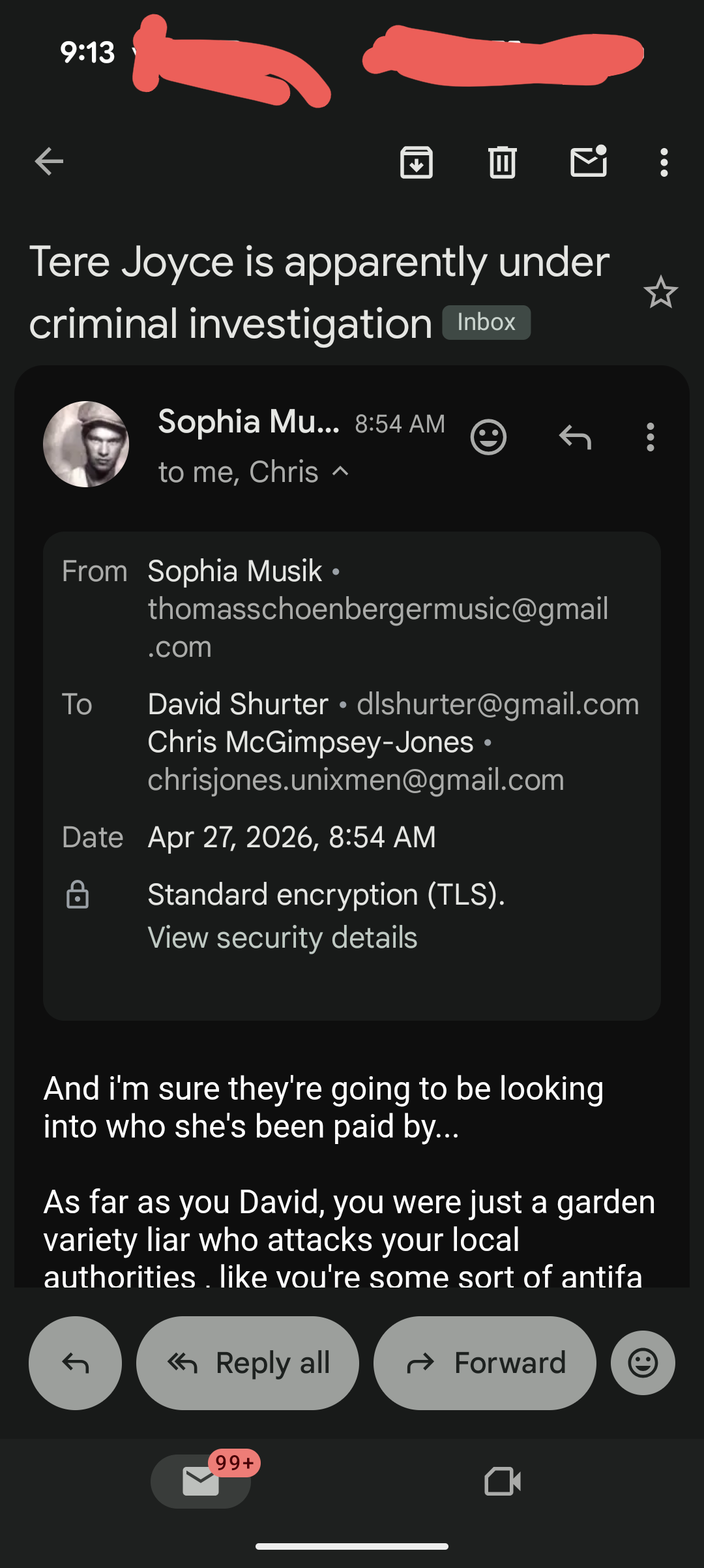Image resolution: width=704 pixels, height=1568 pixels.
Task: Add emoji reaction in message header
Action: (488, 437)
